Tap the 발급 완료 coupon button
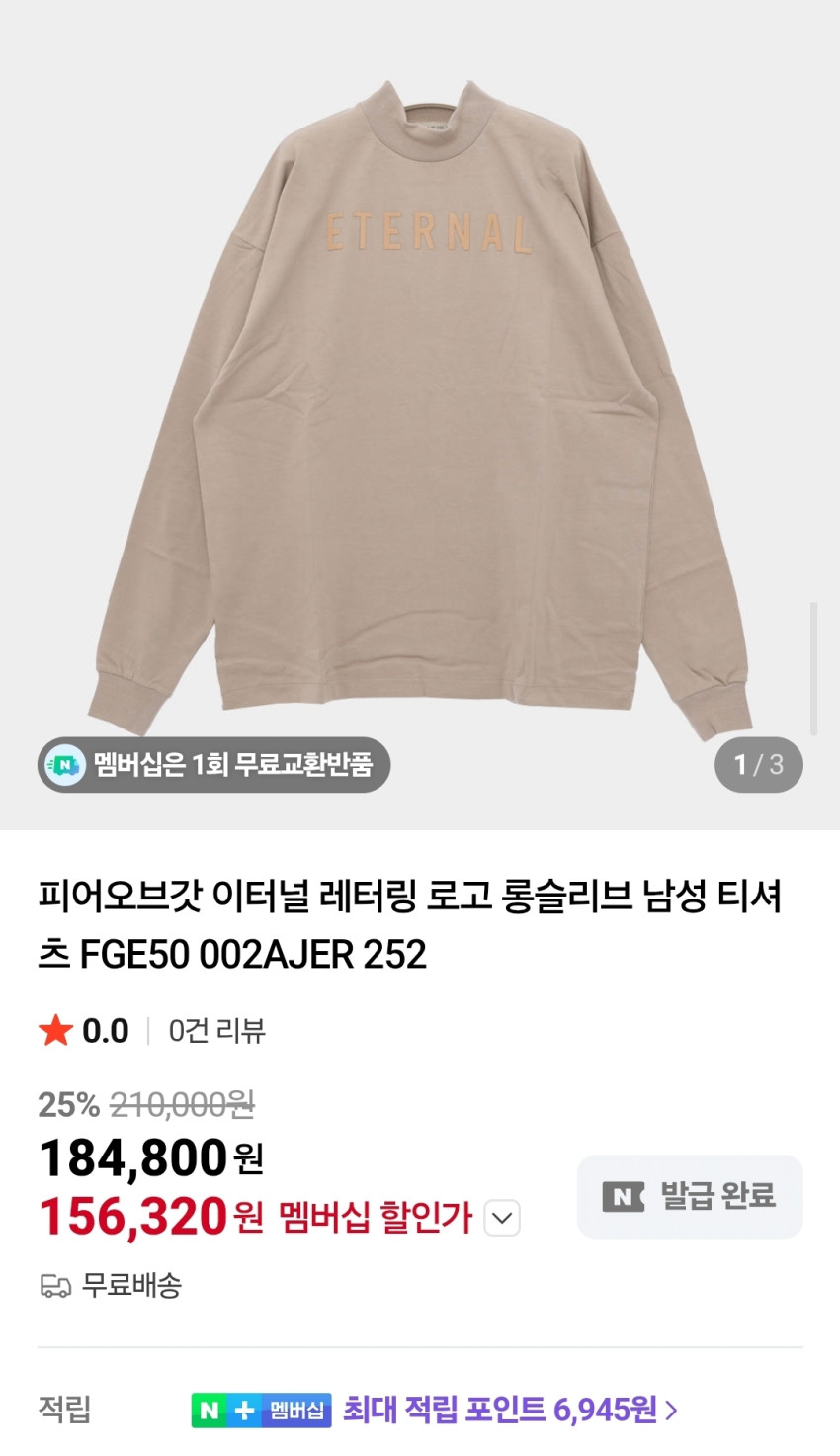 (690, 1196)
